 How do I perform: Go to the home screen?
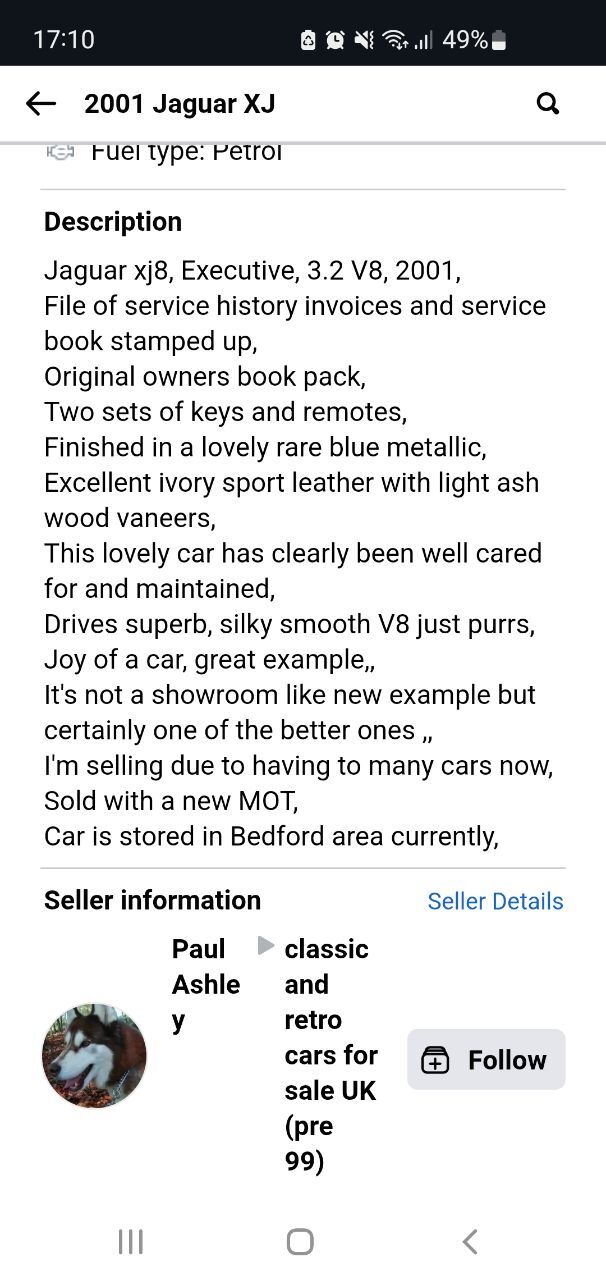[x=300, y=1242]
